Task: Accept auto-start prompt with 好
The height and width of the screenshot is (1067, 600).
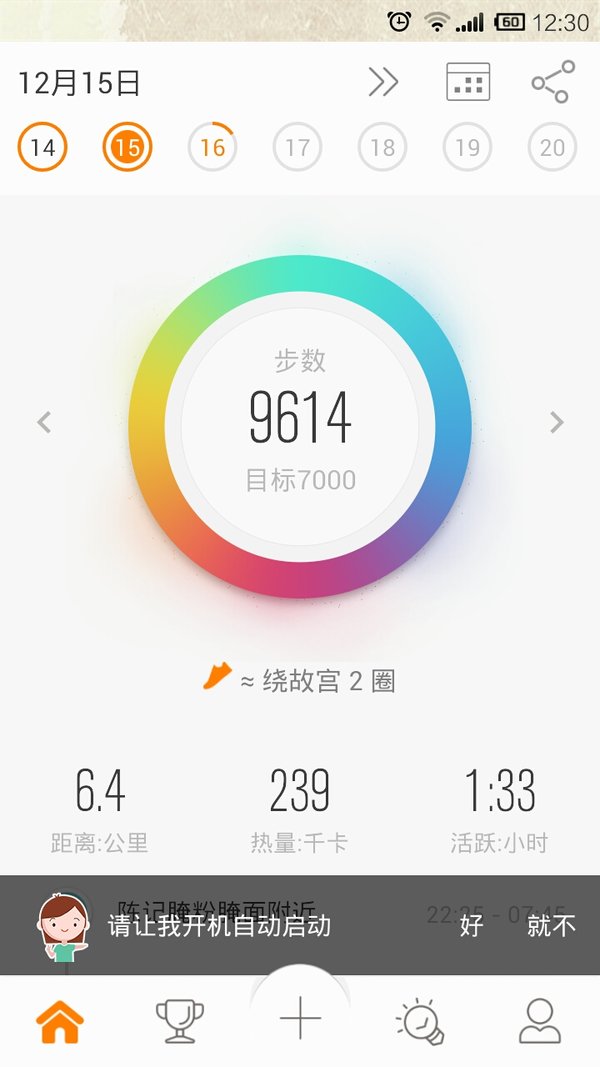Action: coord(471,925)
